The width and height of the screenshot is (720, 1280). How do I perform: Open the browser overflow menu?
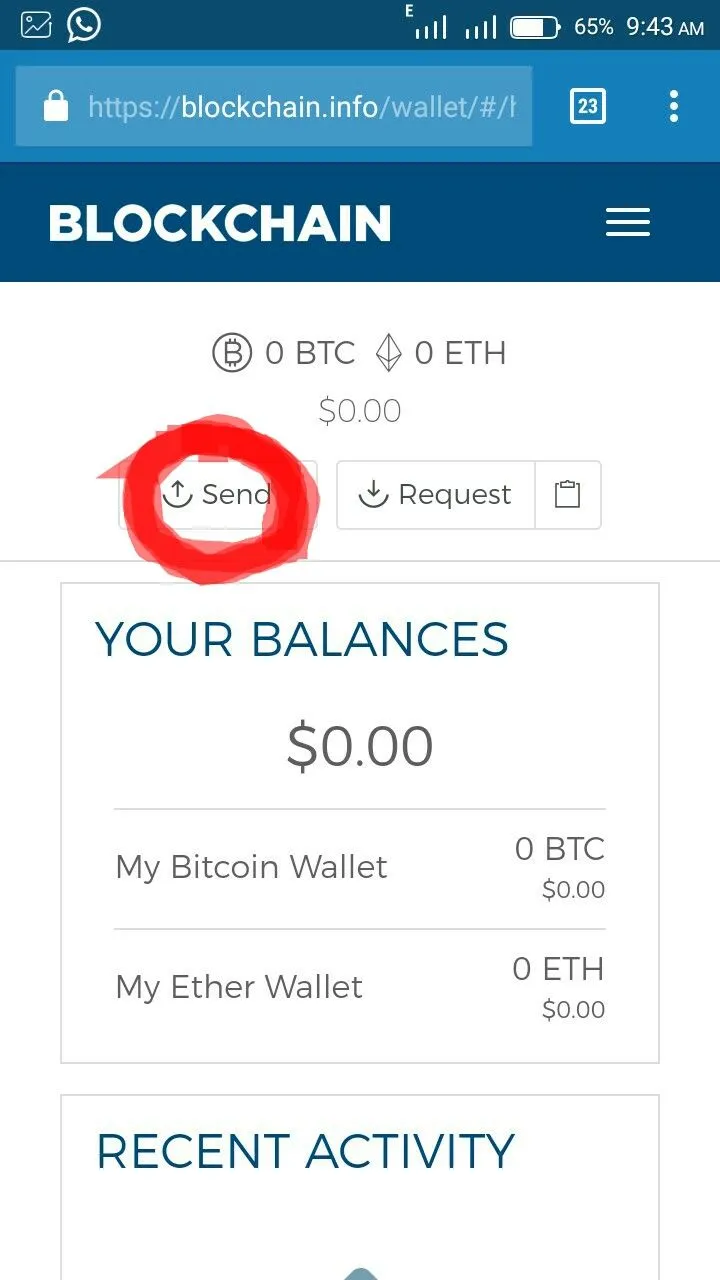tap(674, 106)
